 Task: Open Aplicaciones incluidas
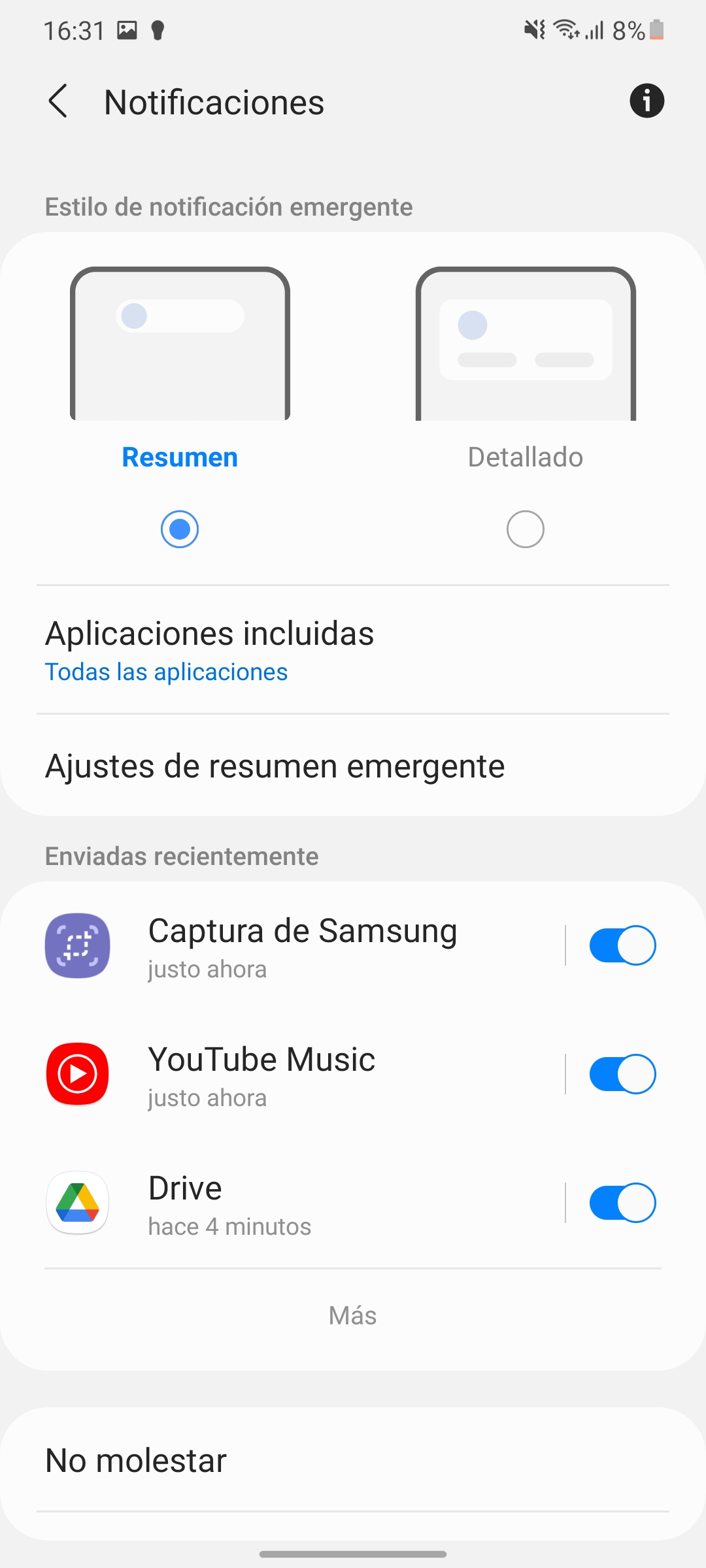tap(353, 650)
